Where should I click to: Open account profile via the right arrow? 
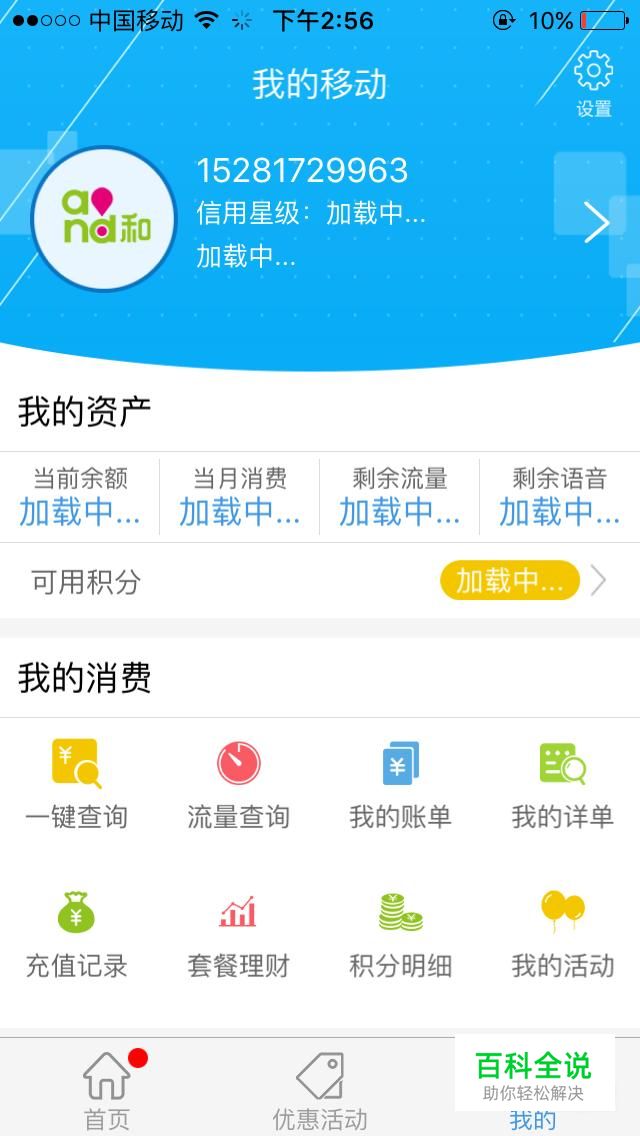pos(597,223)
